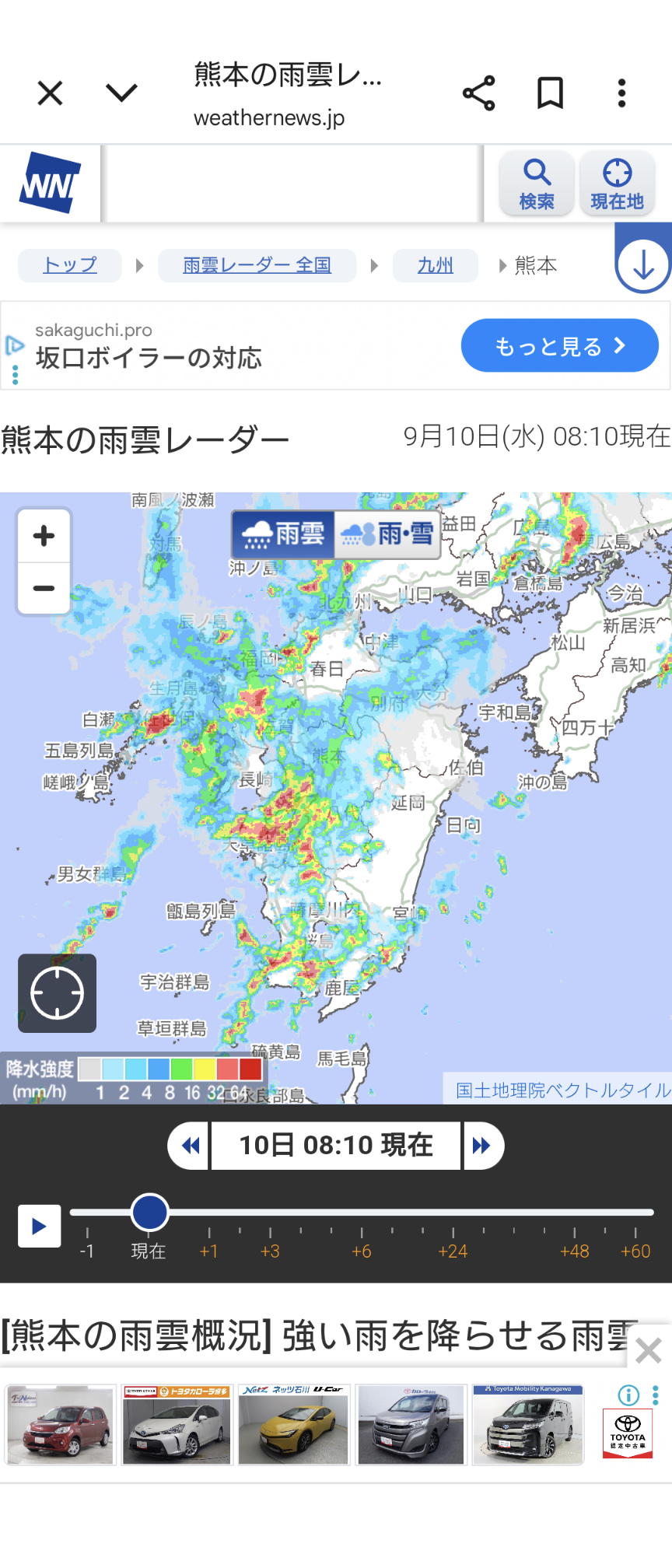Go to 雨雲レーダー 全国 breadcrumb
This screenshot has height=1568, width=672.
[257, 265]
